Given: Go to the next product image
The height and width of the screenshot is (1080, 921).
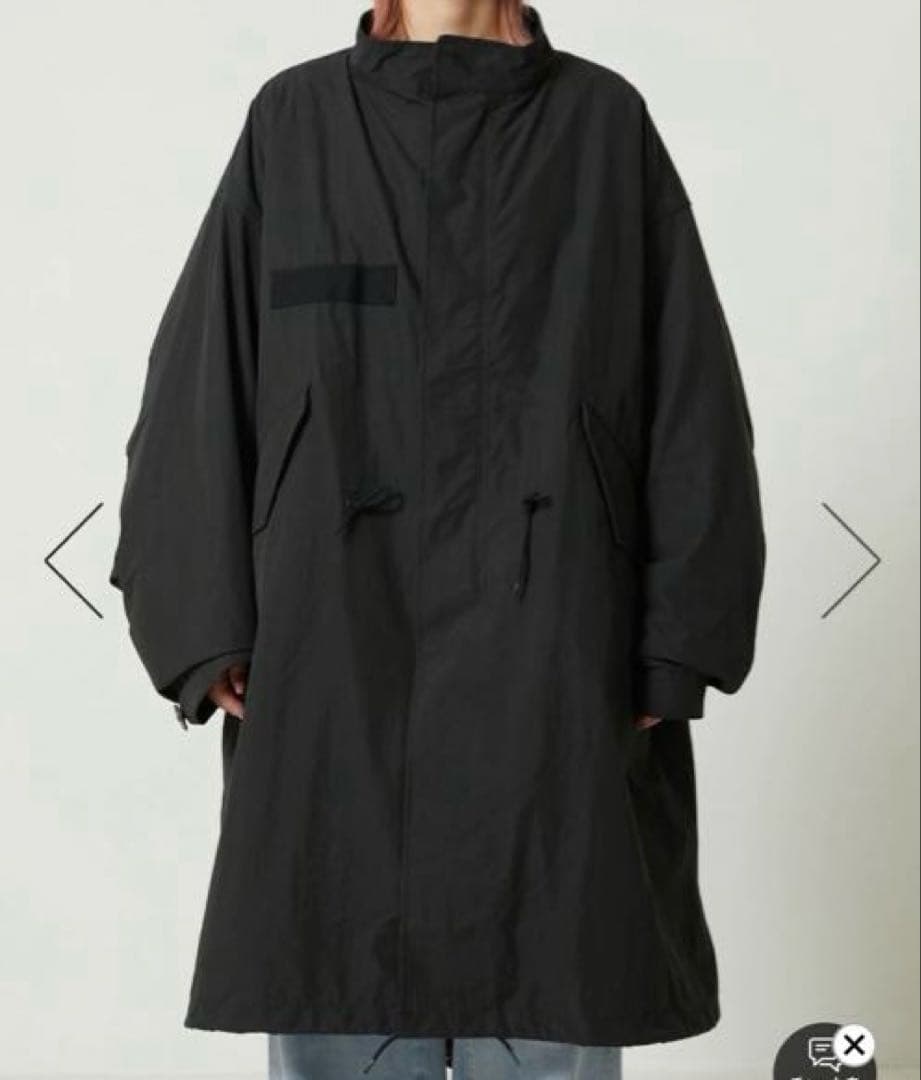Looking at the screenshot, I should pos(849,560).
